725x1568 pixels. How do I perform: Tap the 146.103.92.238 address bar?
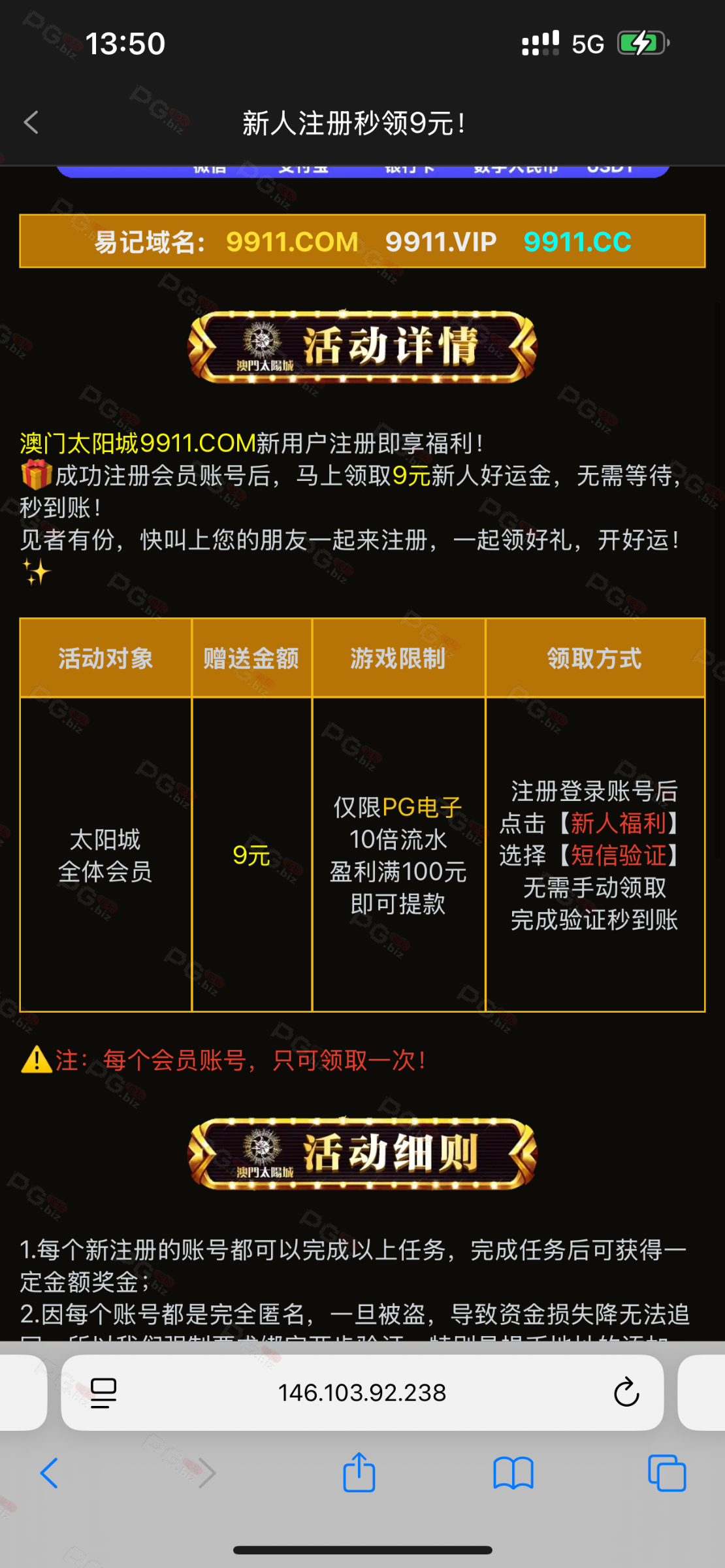(x=362, y=1393)
